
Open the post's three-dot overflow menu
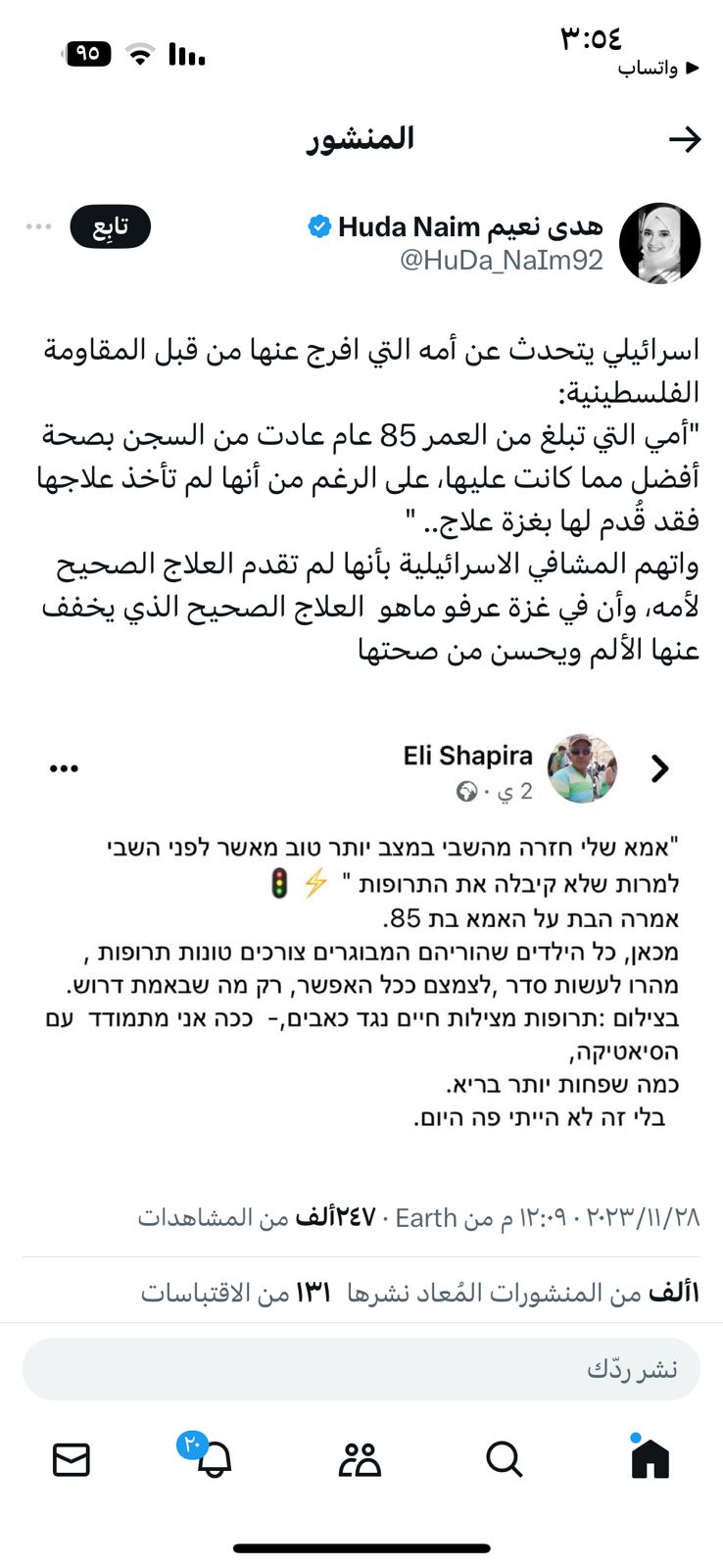click(38, 227)
